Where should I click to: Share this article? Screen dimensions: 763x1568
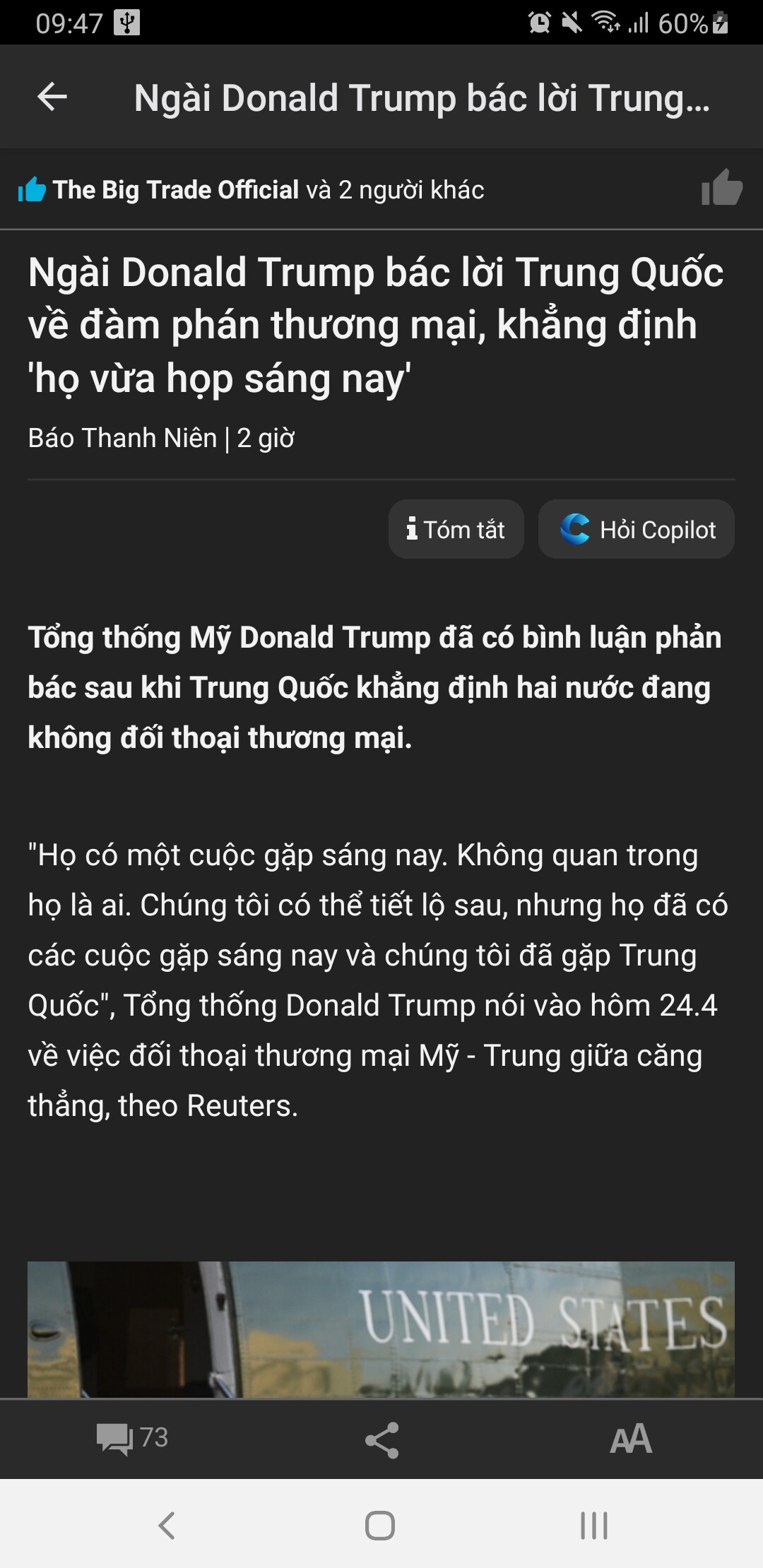(381, 1440)
